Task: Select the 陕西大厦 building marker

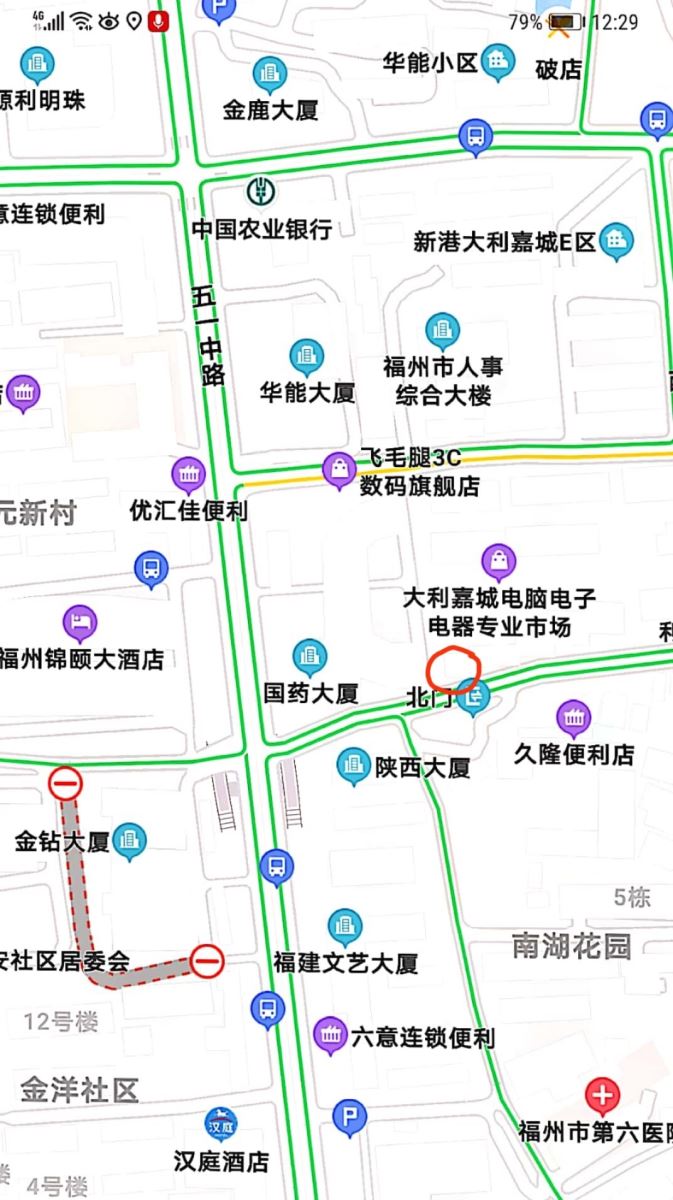Action: click(352, 766)
